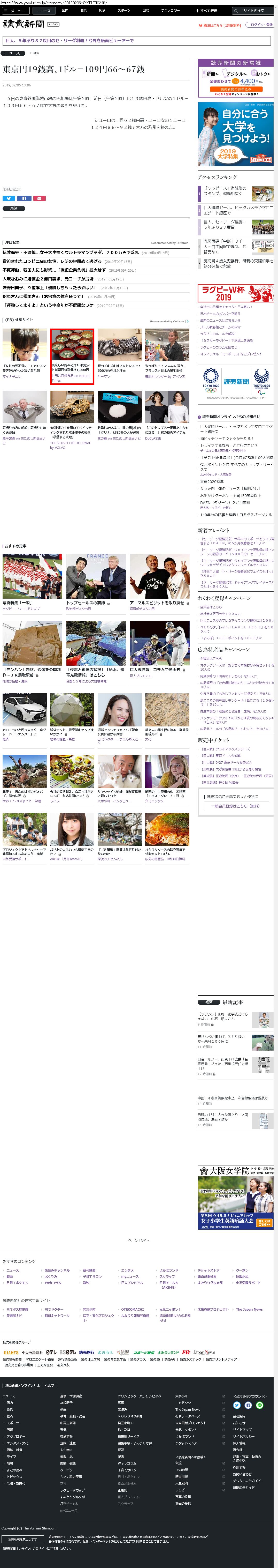This screenshot has height=1568, width=278.
Task: Tap the 経済 tag under the article
Action: [x=14, y=208]
